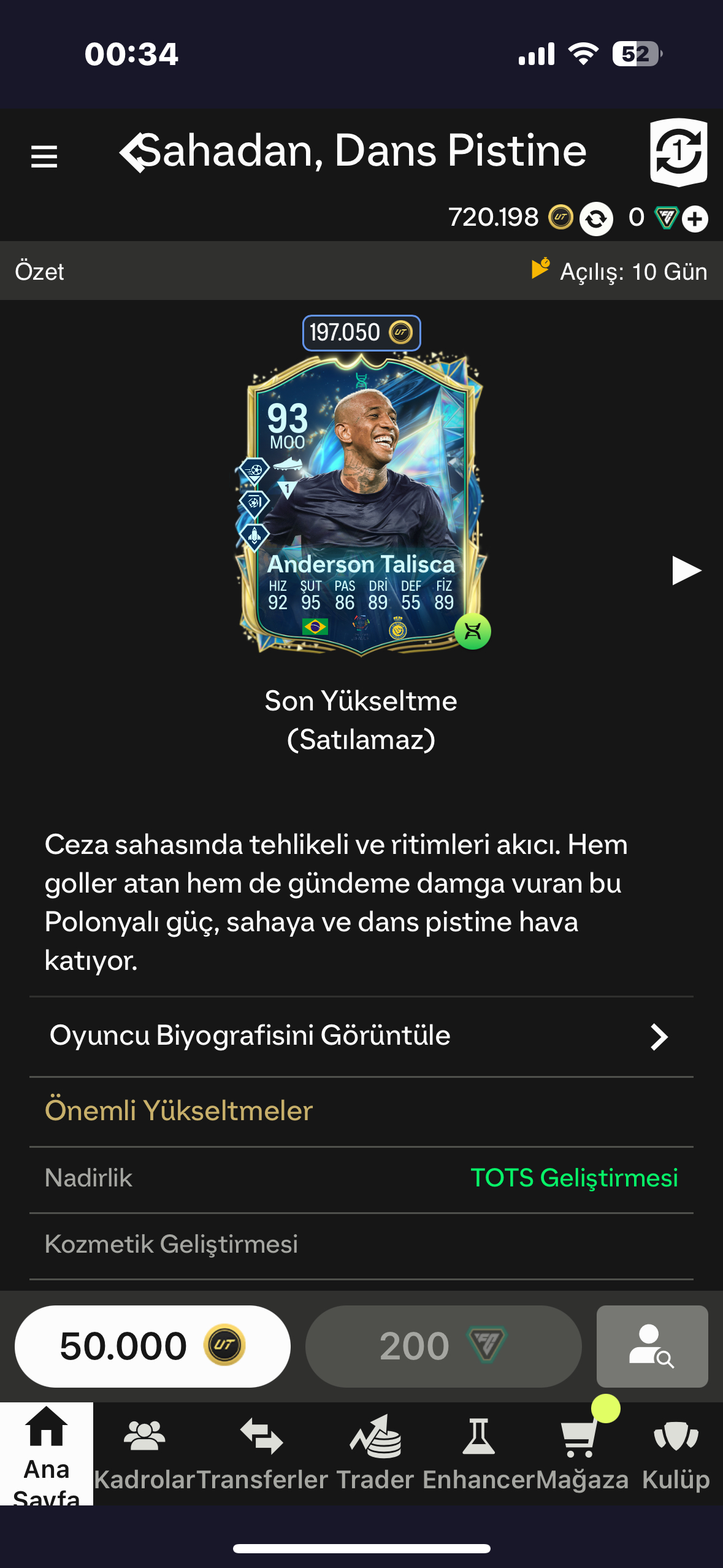Buy evolution for 50.000 coins
The width and height of the screenshot is (723, 1568).
point(153,1346)
